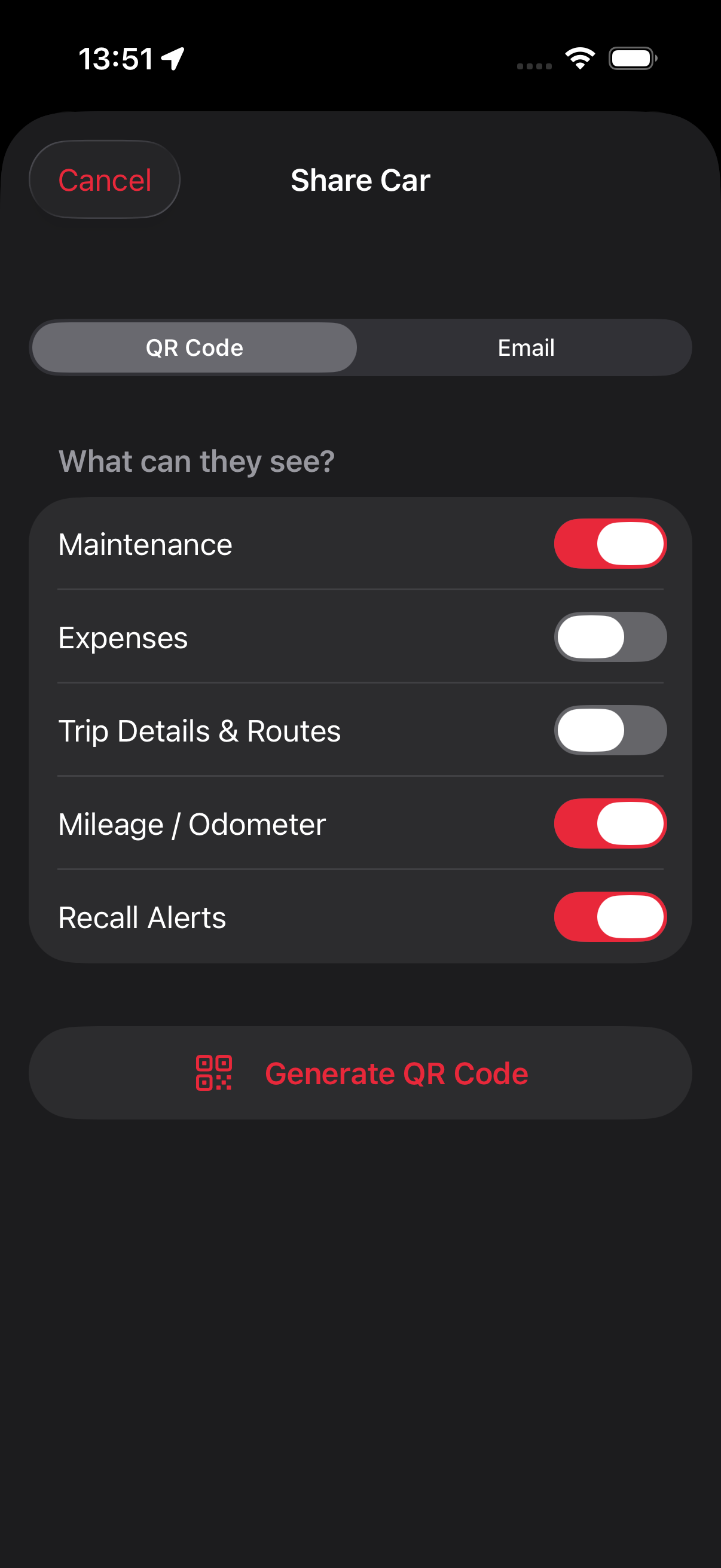This screenshot has height=1568, width=721.
Task: Tap the Maintenance row label
Action: [x=145, y=544]
